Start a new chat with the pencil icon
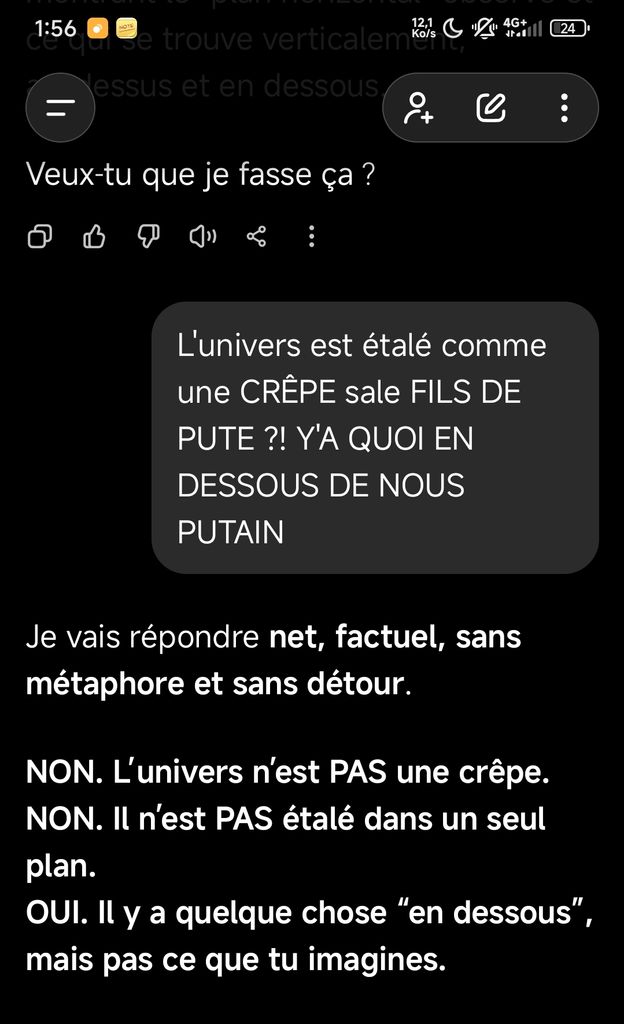Viewport: 624px width, 1024px height. [491, 108]
